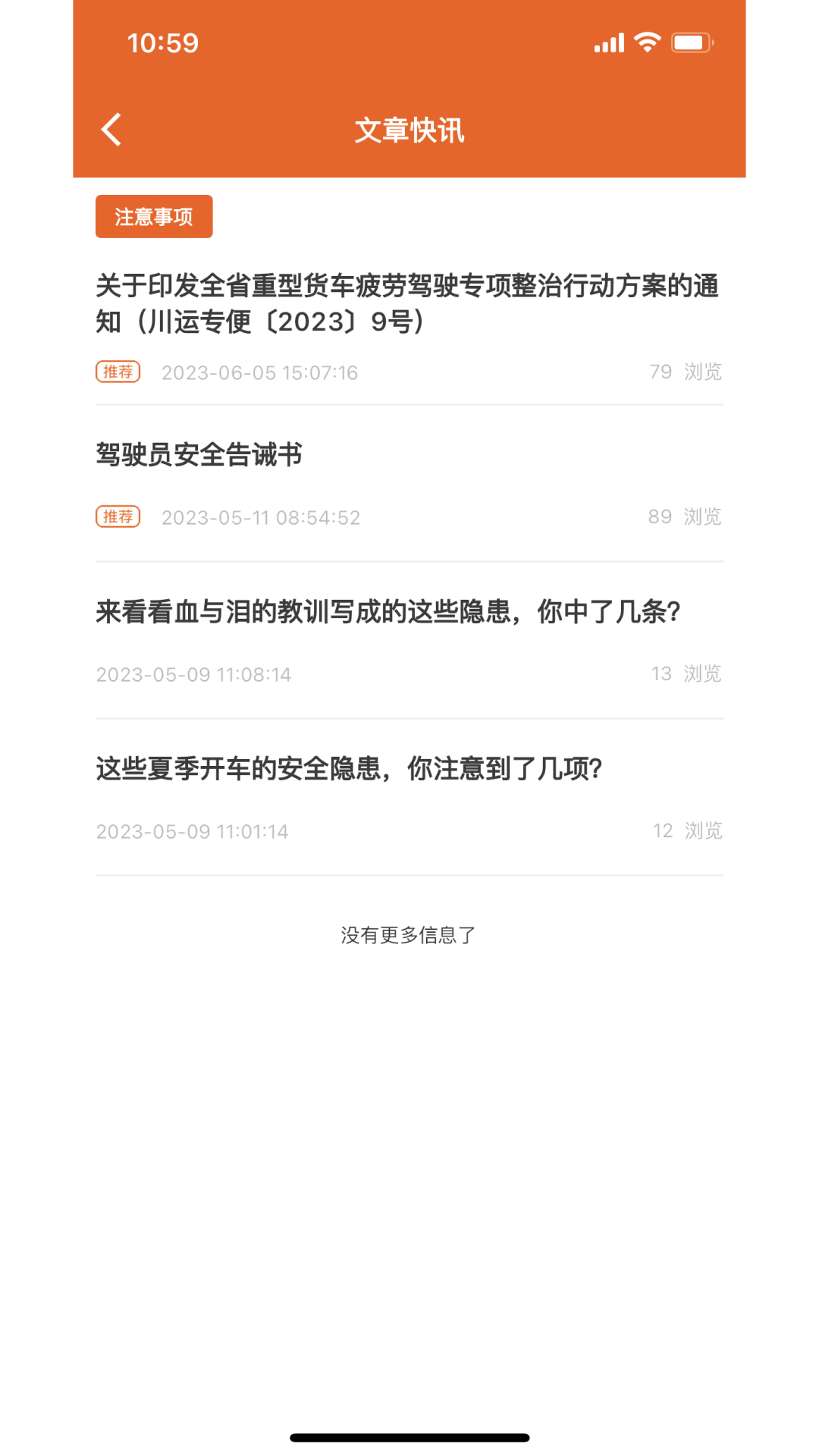Tap the 没有更多信息了 message
Image resolution: width=819 pixels, height=1456 pixels.
click(x=408, y=935)
